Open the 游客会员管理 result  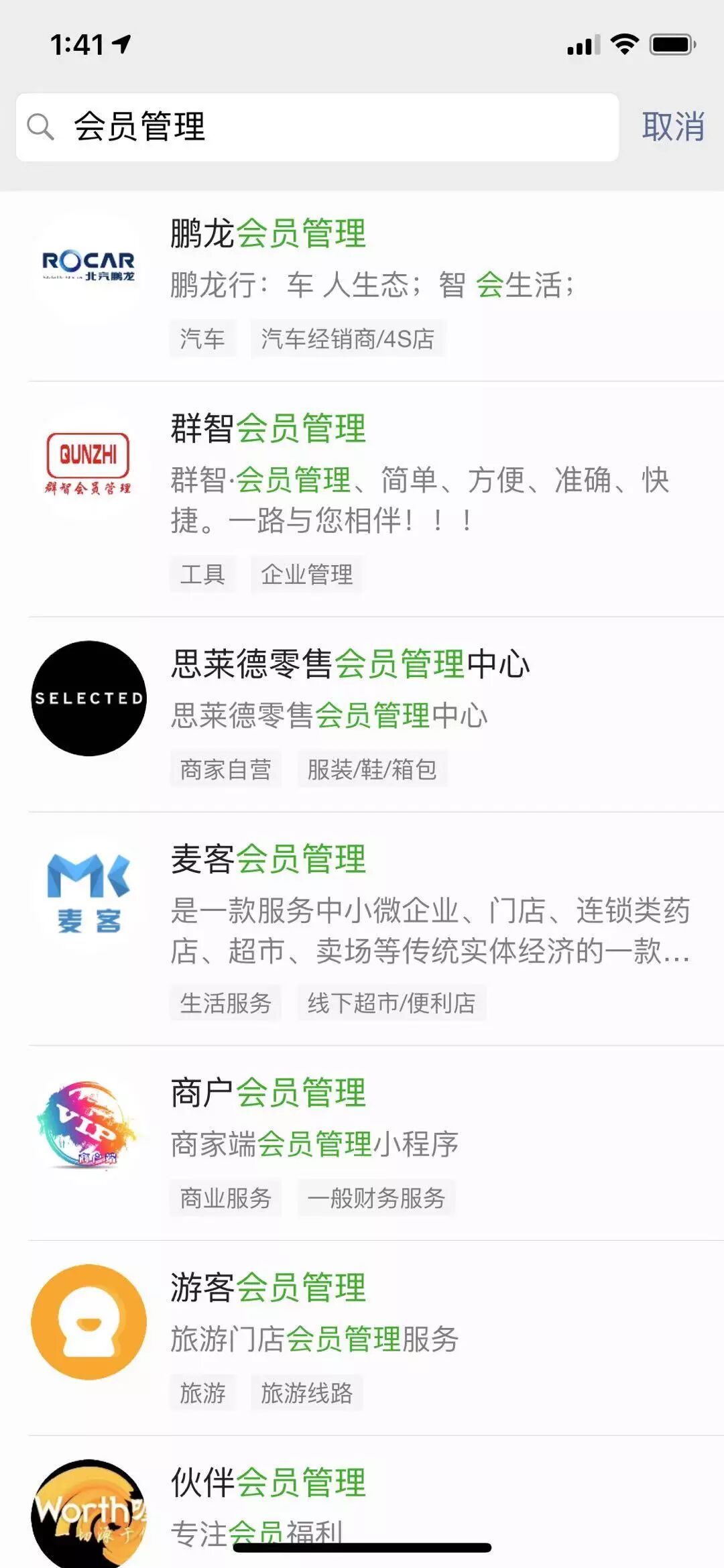point(268,1288)
